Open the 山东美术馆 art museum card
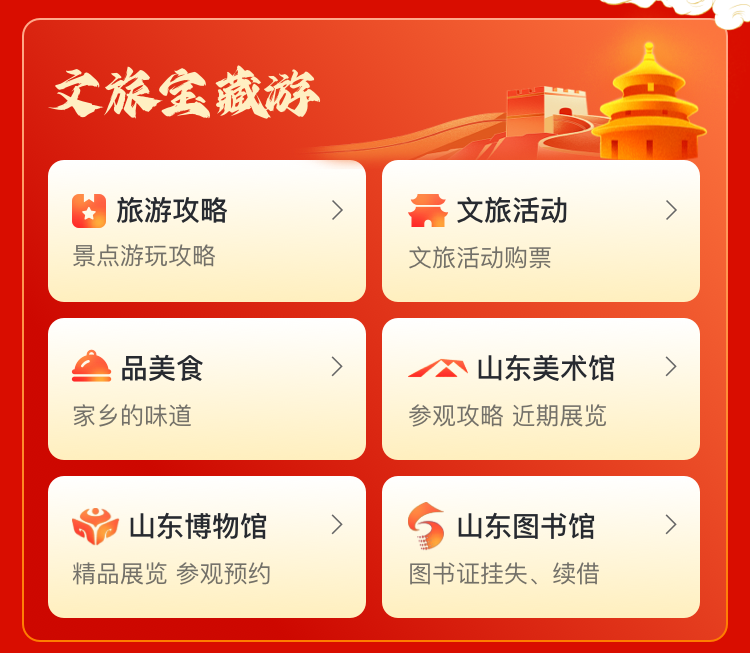 click(540, 389)
